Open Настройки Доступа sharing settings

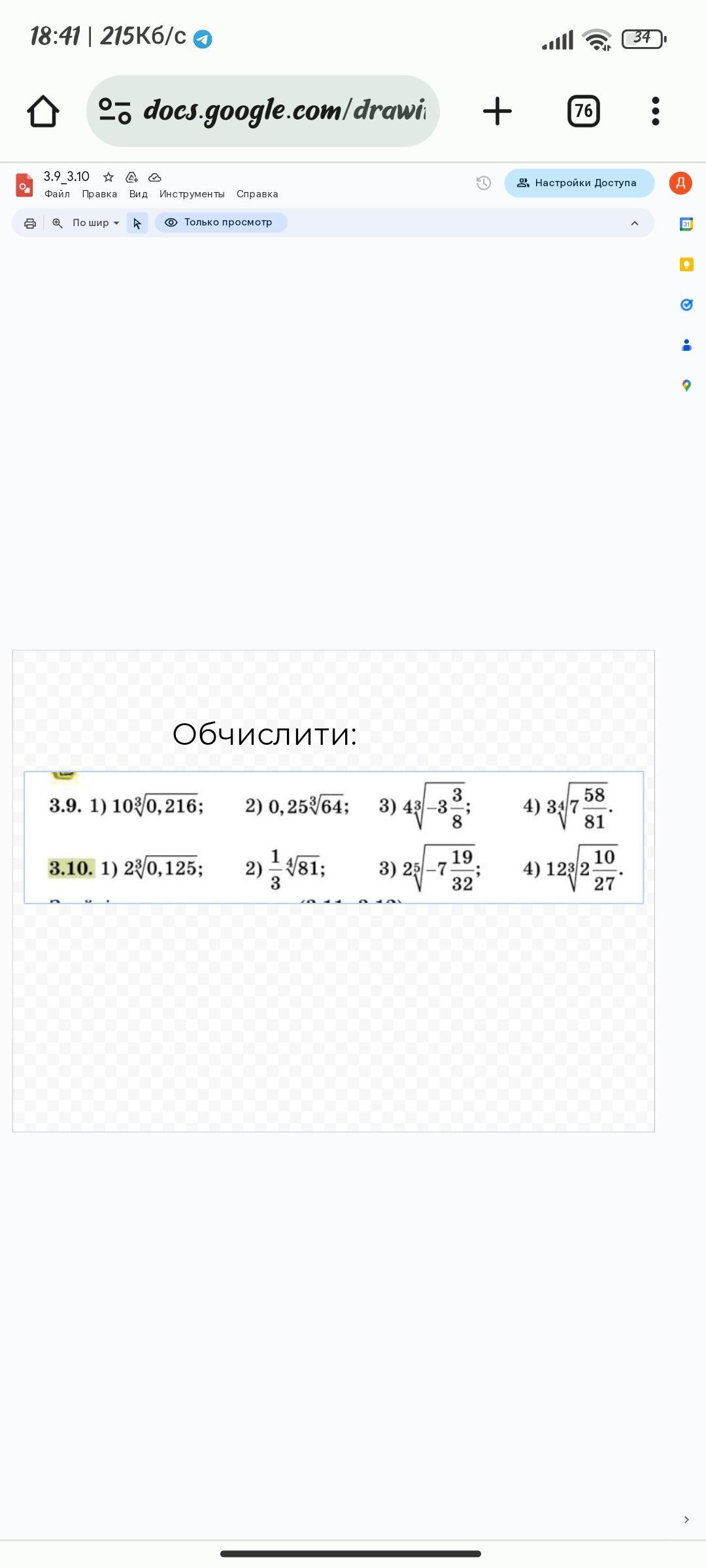coord(579,183)
